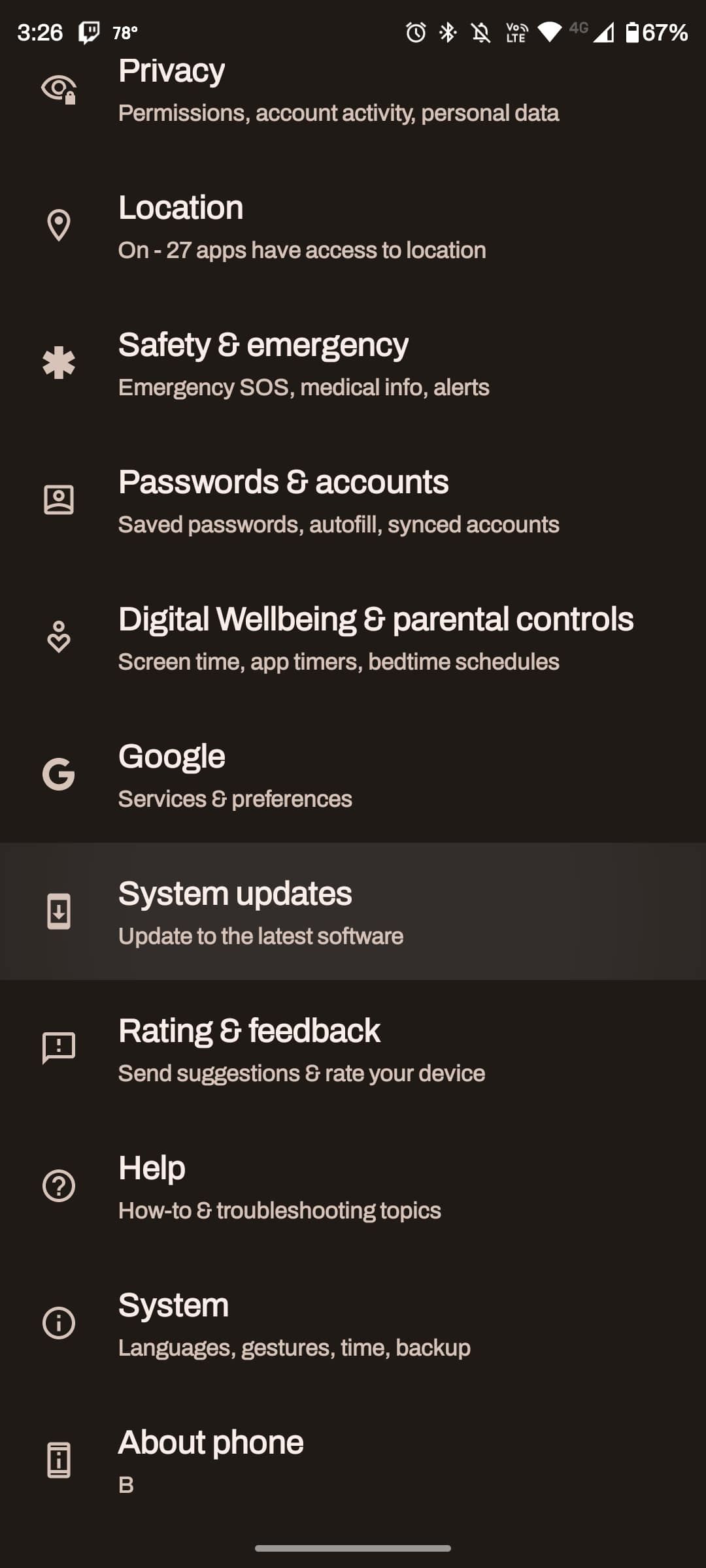This screenshot has height=1568, width=706.
Task: Select the highlighted System updates entry
Action: tap(353, 913)
